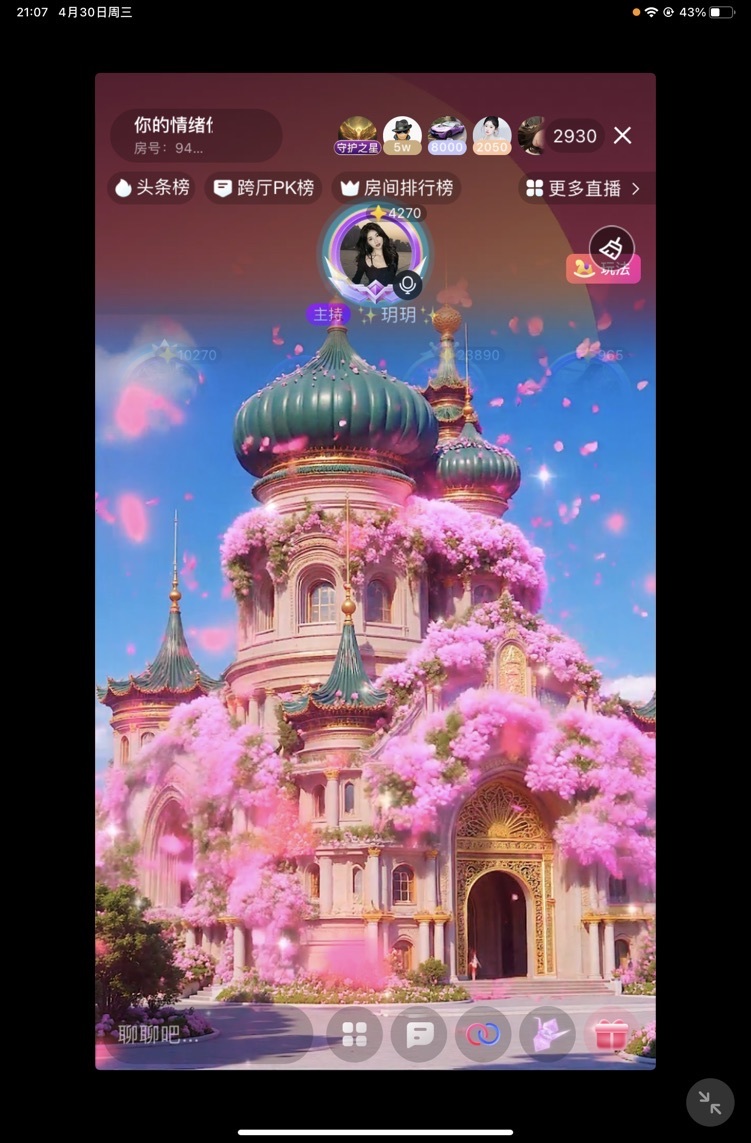Open the 房间排行榜 ranking
The height and width of the screenshot is (1143, 751).
point(397,188)
